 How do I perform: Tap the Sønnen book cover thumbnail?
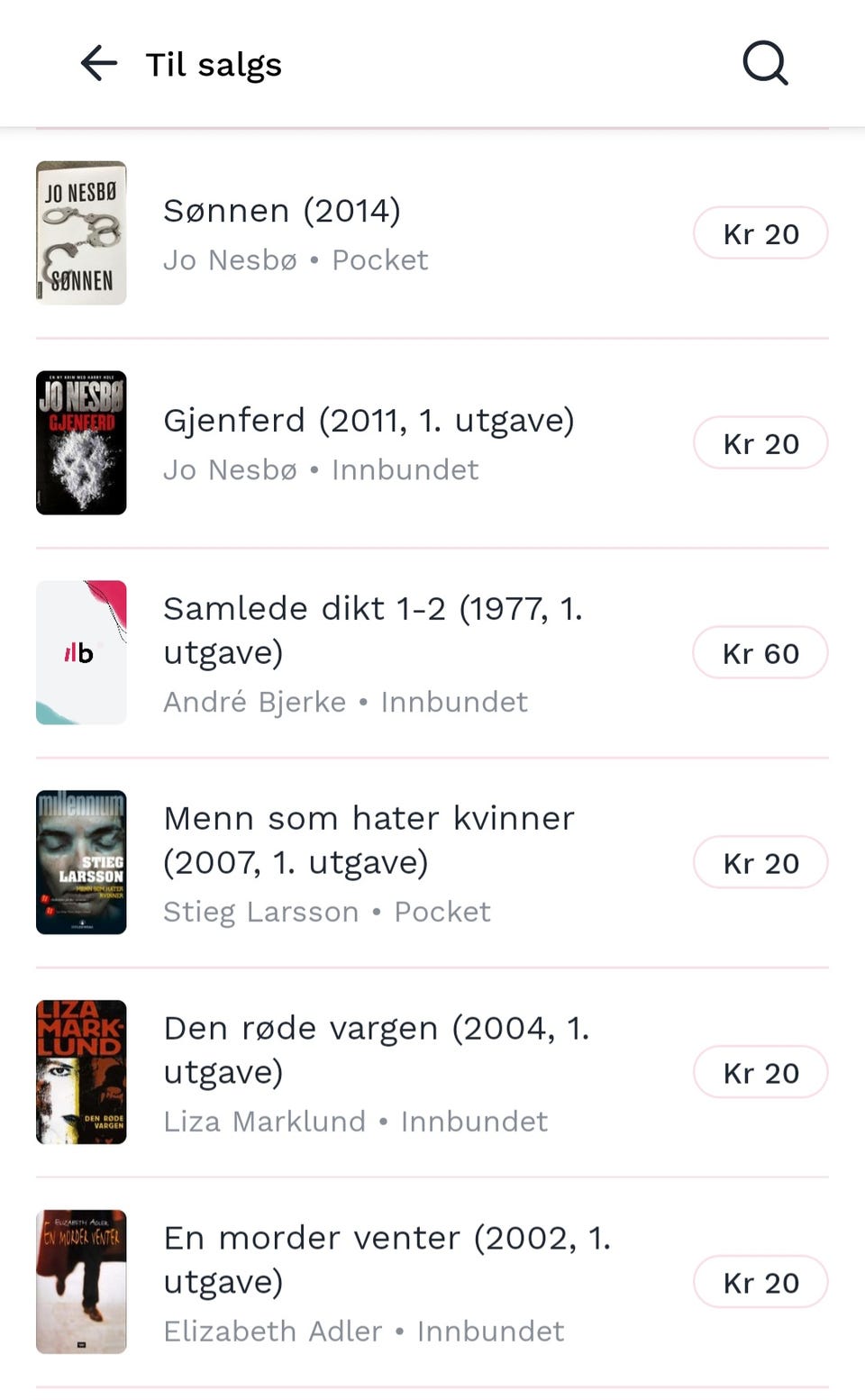(81, 232)
